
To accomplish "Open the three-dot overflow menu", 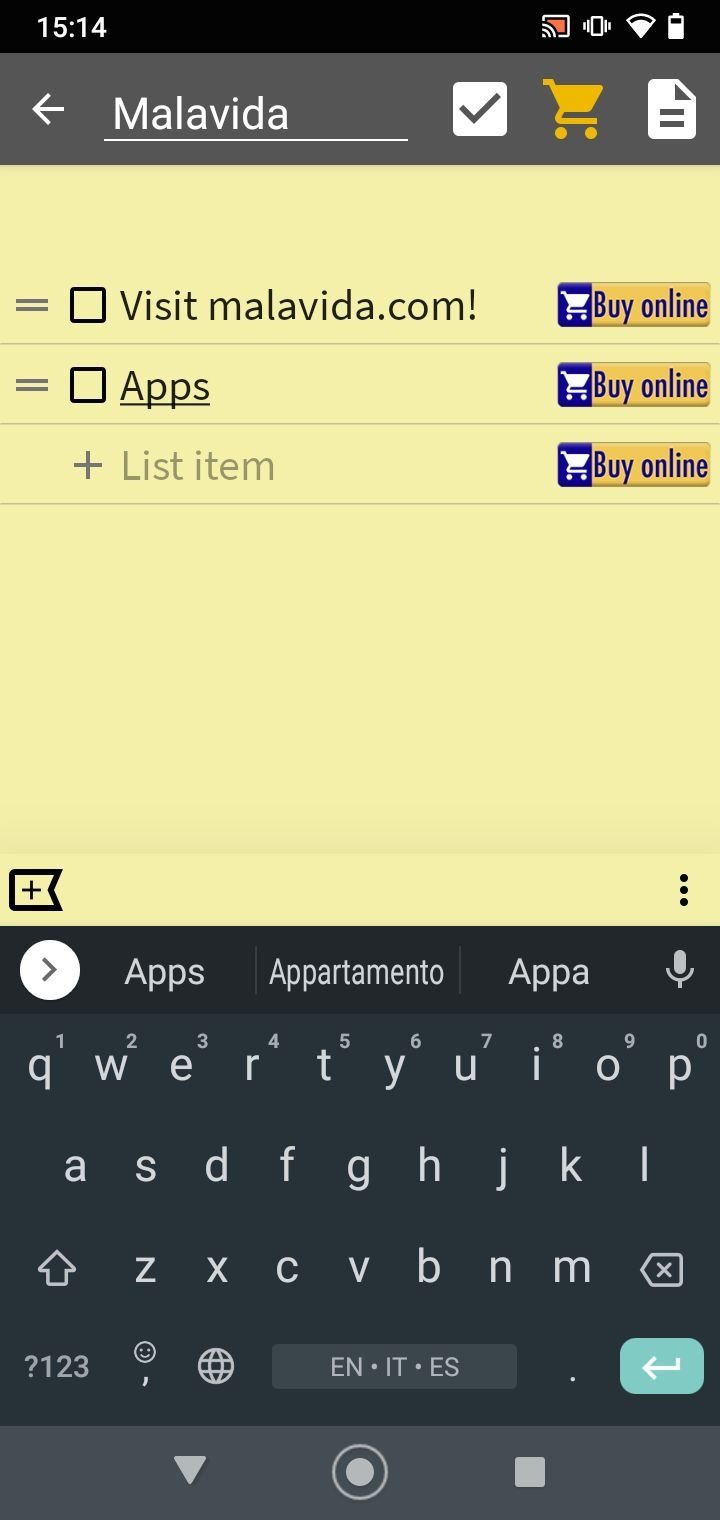I will coord(684,889).
